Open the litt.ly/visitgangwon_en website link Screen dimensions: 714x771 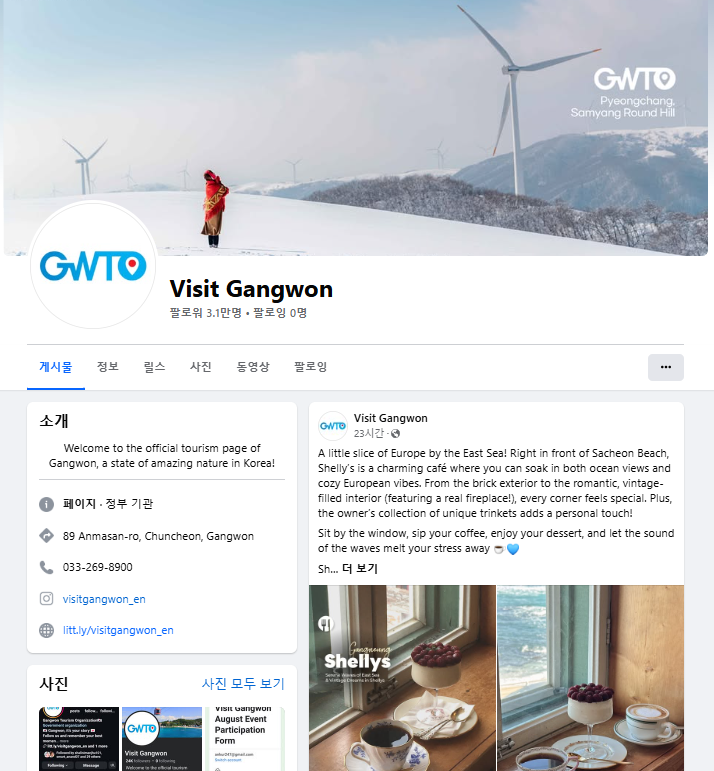pyautogui.click(x=118, y=630)
